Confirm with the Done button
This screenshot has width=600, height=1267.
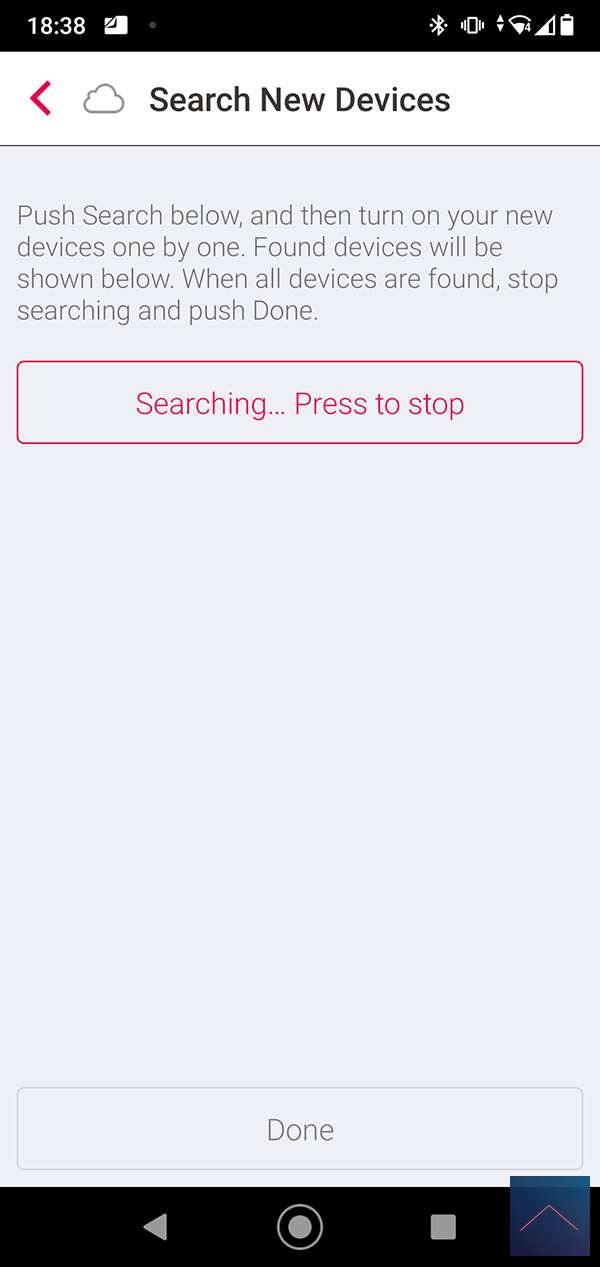click(300, 1129)
